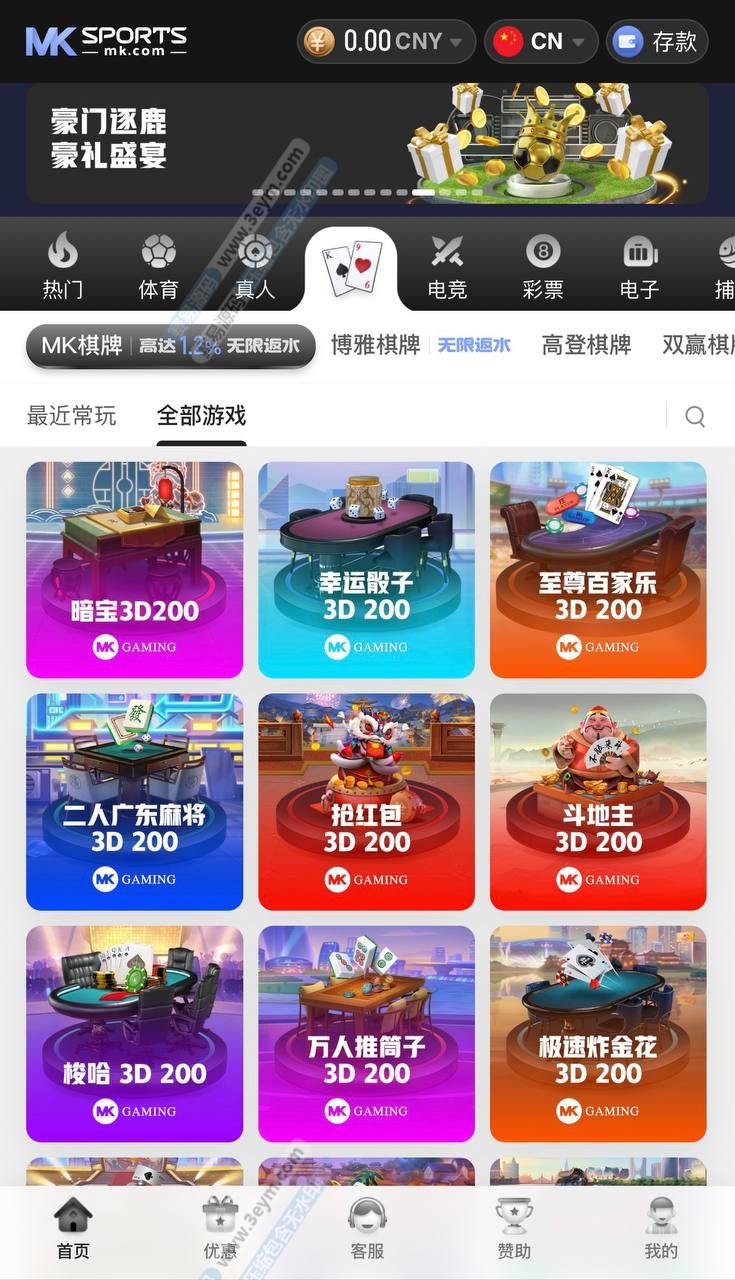Go to the 客服 support tab
Viewport: 735px width, 1280px height.
(367, 1230)
